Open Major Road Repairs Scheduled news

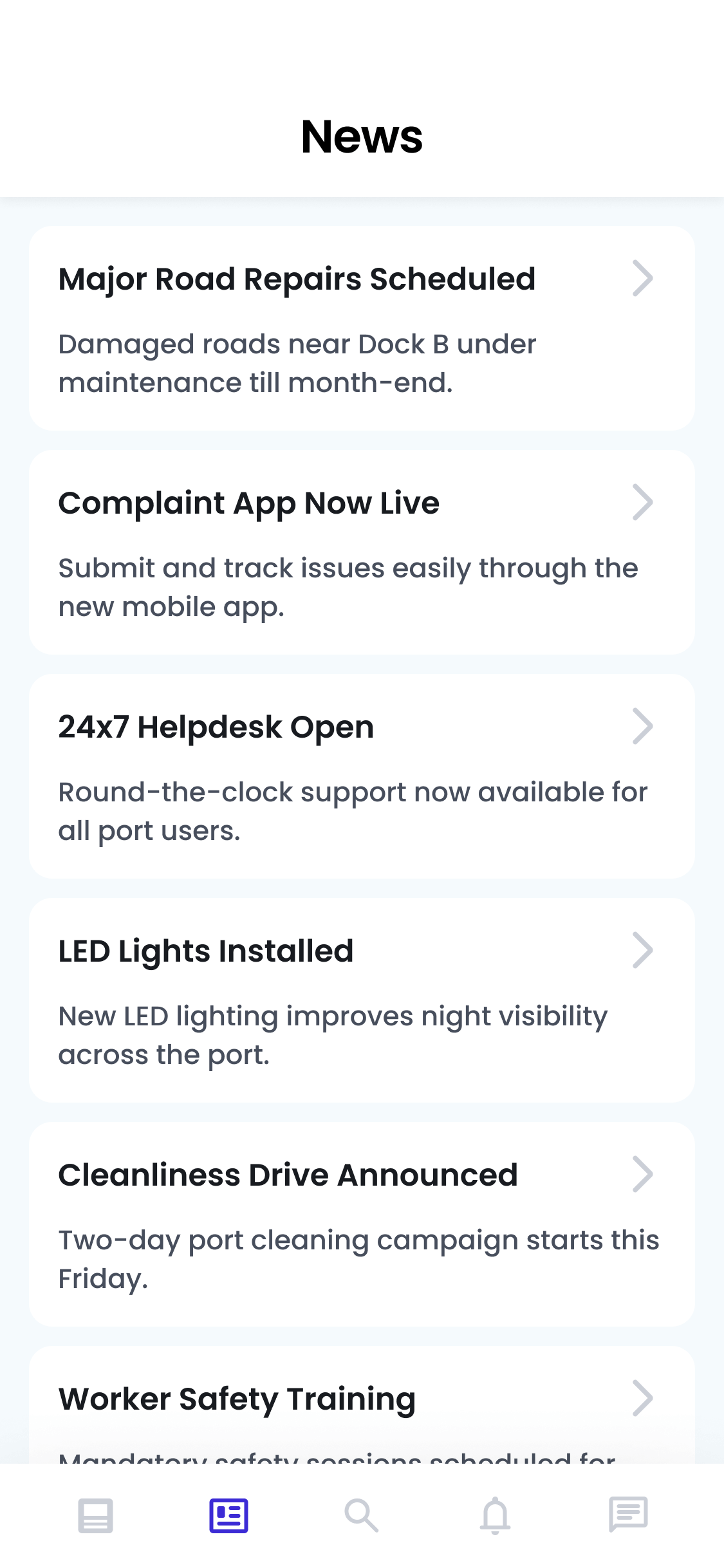tap(361, 328)
